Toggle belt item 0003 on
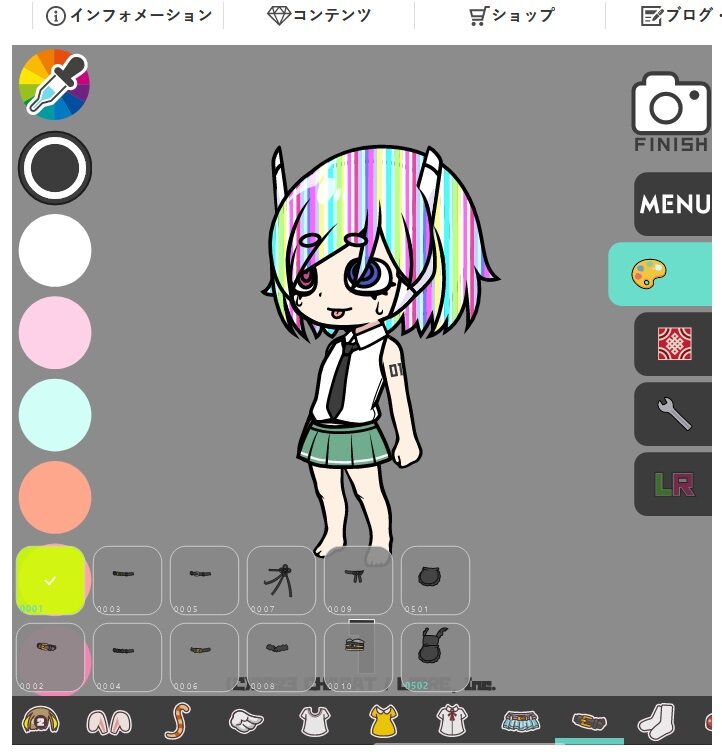 (127, 580)
